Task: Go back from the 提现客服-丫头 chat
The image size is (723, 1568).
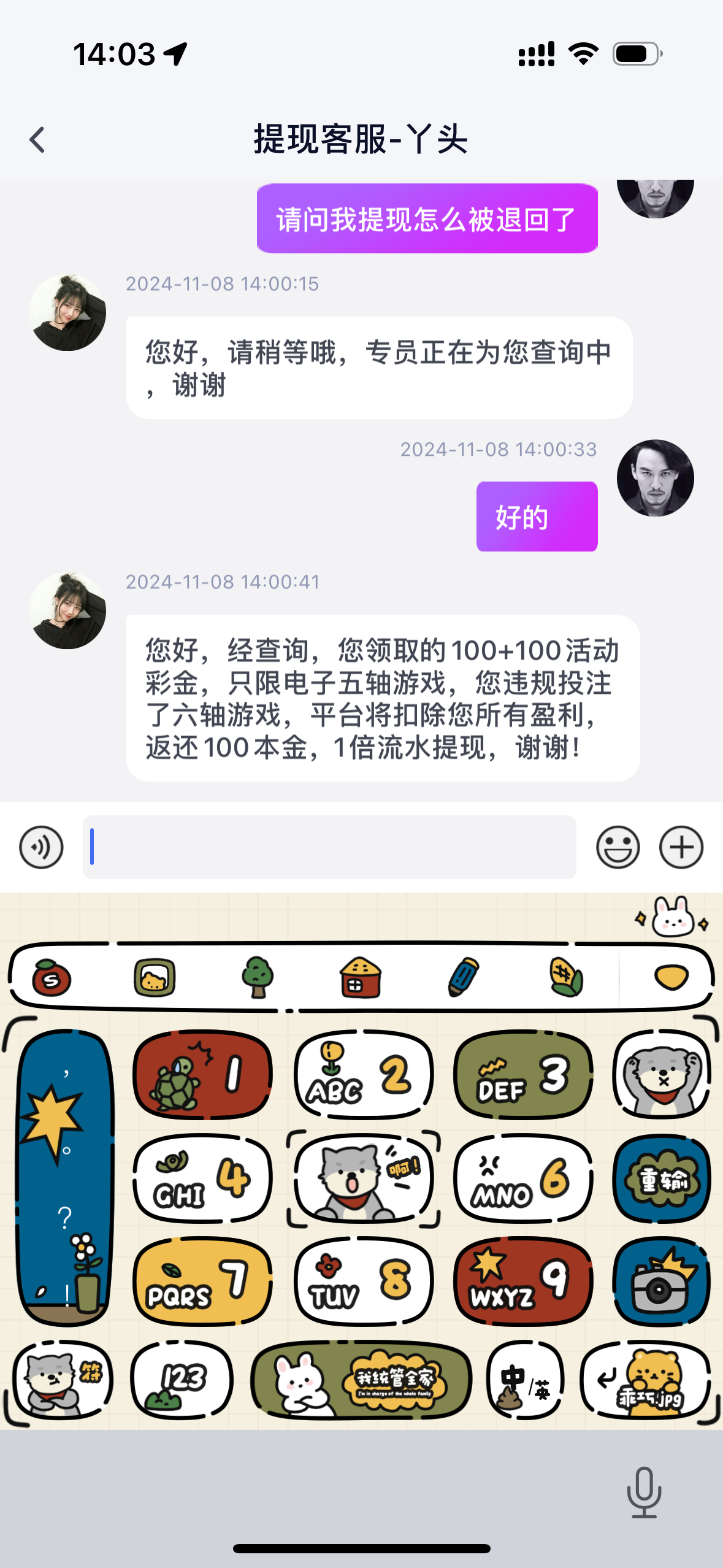Action: click(x=37, y=140)
